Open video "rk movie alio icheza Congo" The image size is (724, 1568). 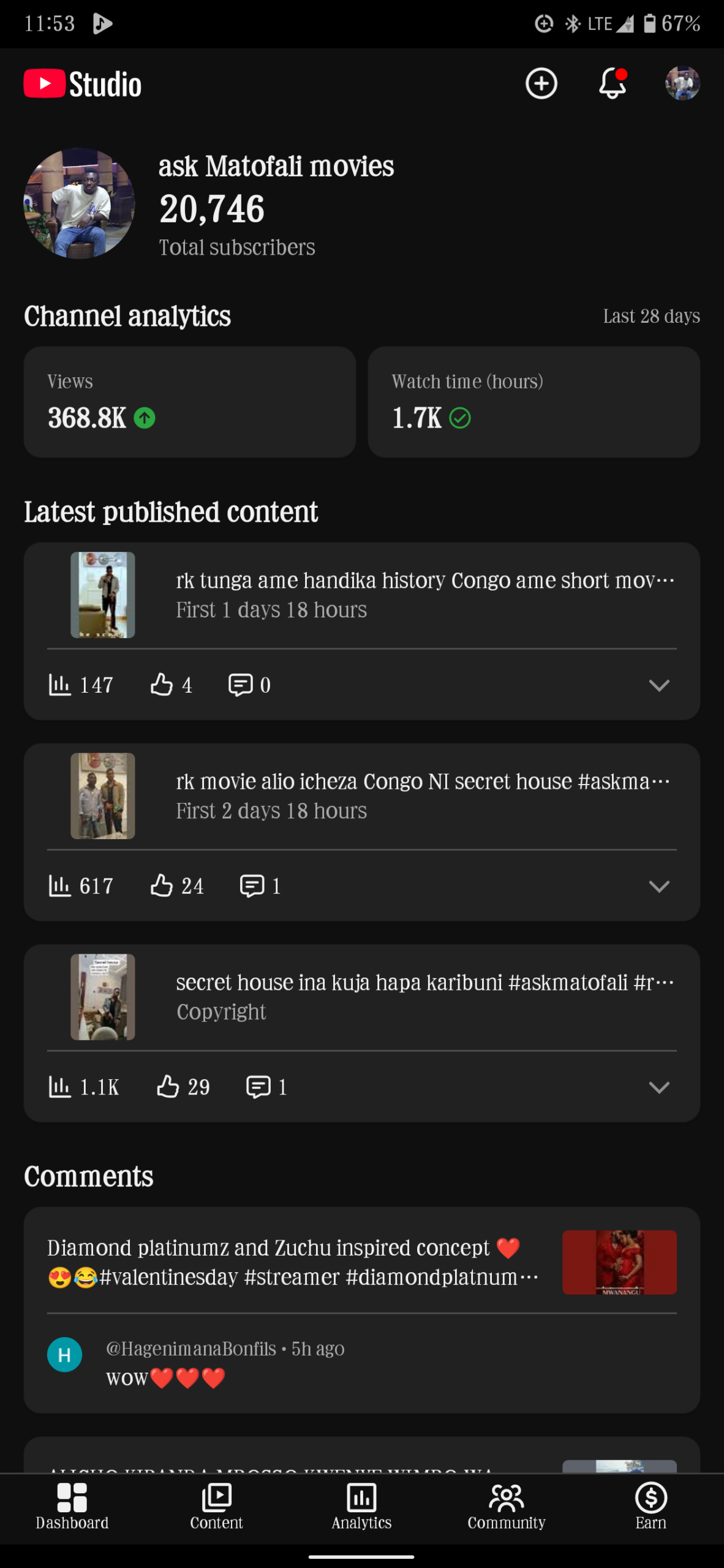click(x=362, y=796)
